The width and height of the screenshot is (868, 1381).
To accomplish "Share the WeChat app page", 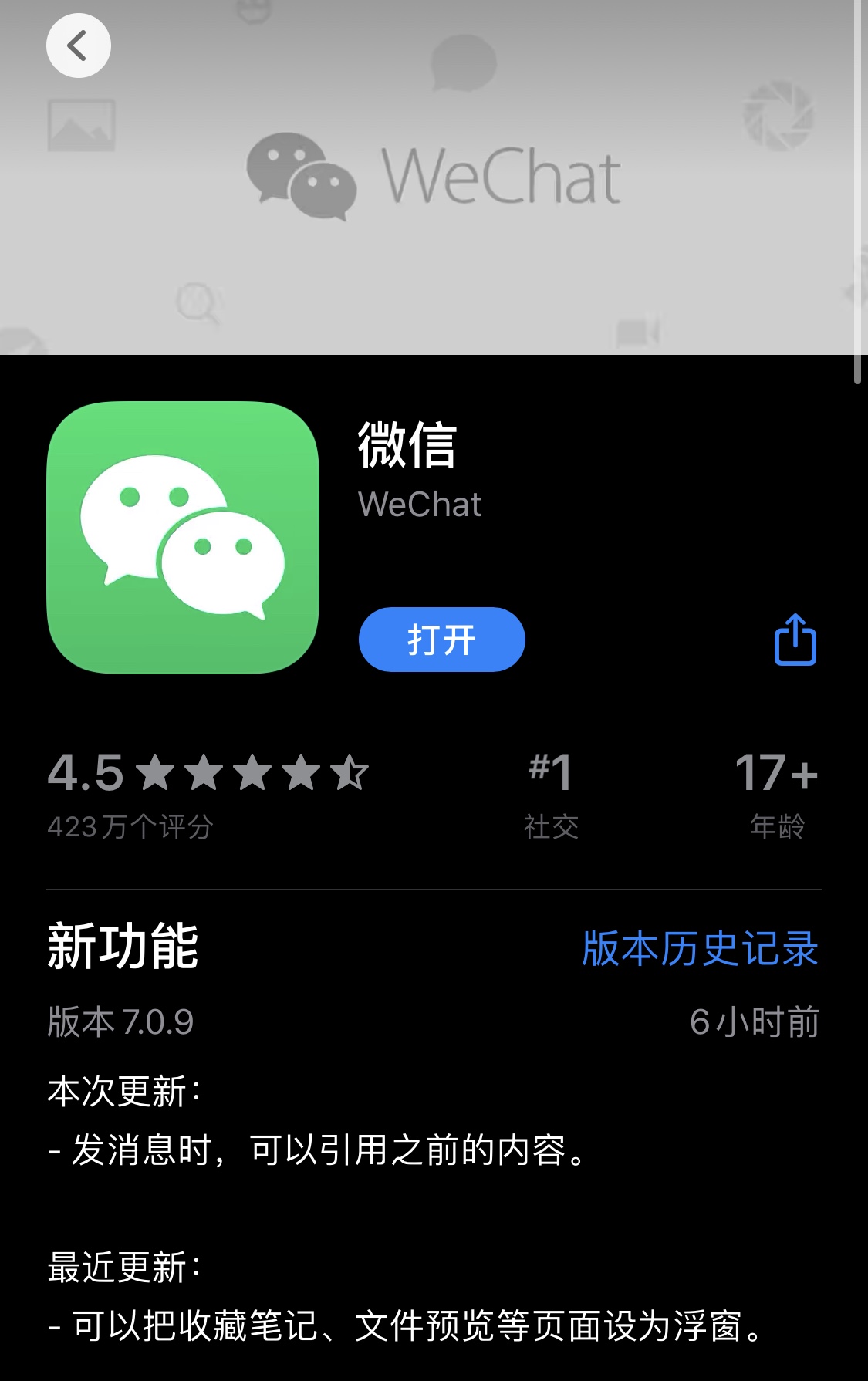I will click(x=795, y=640).
